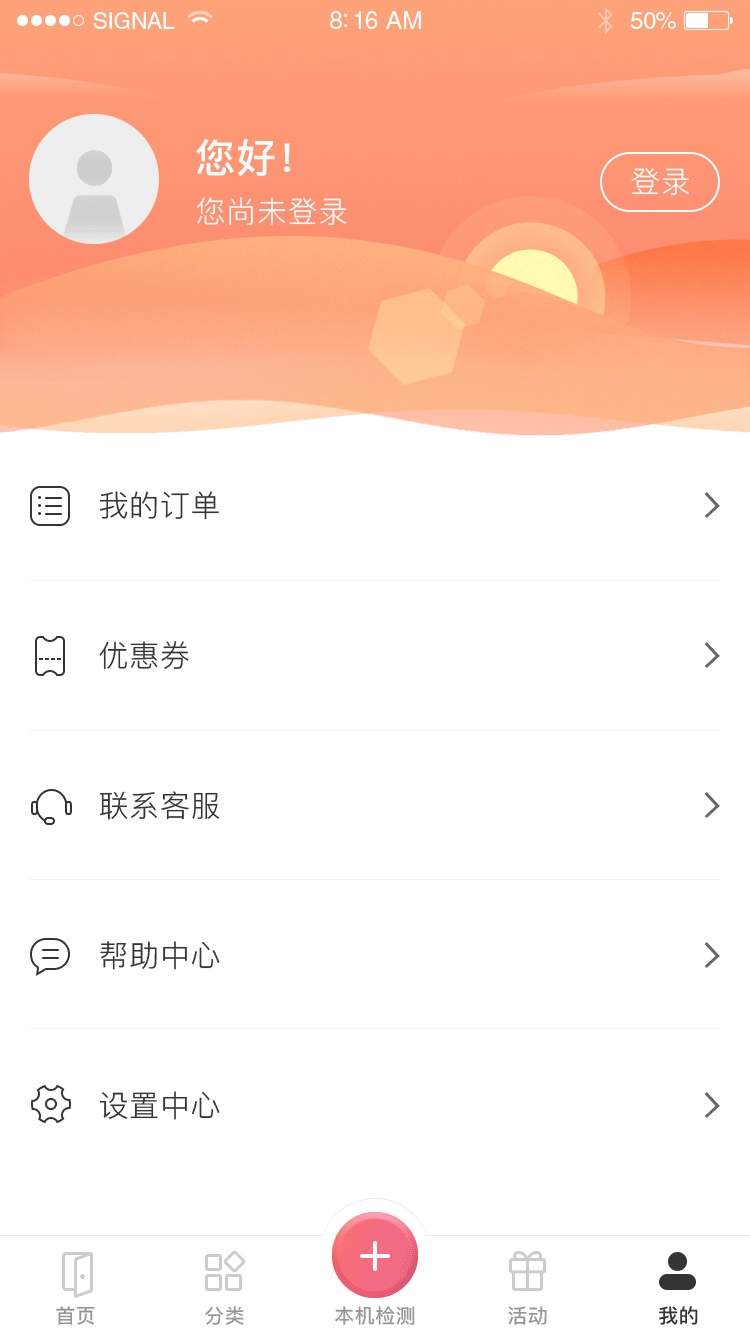The image size is (750, 1334).
Task: Switch to the 分类 categories tab
Action: pyautogui.click(x=224, y=1288)
